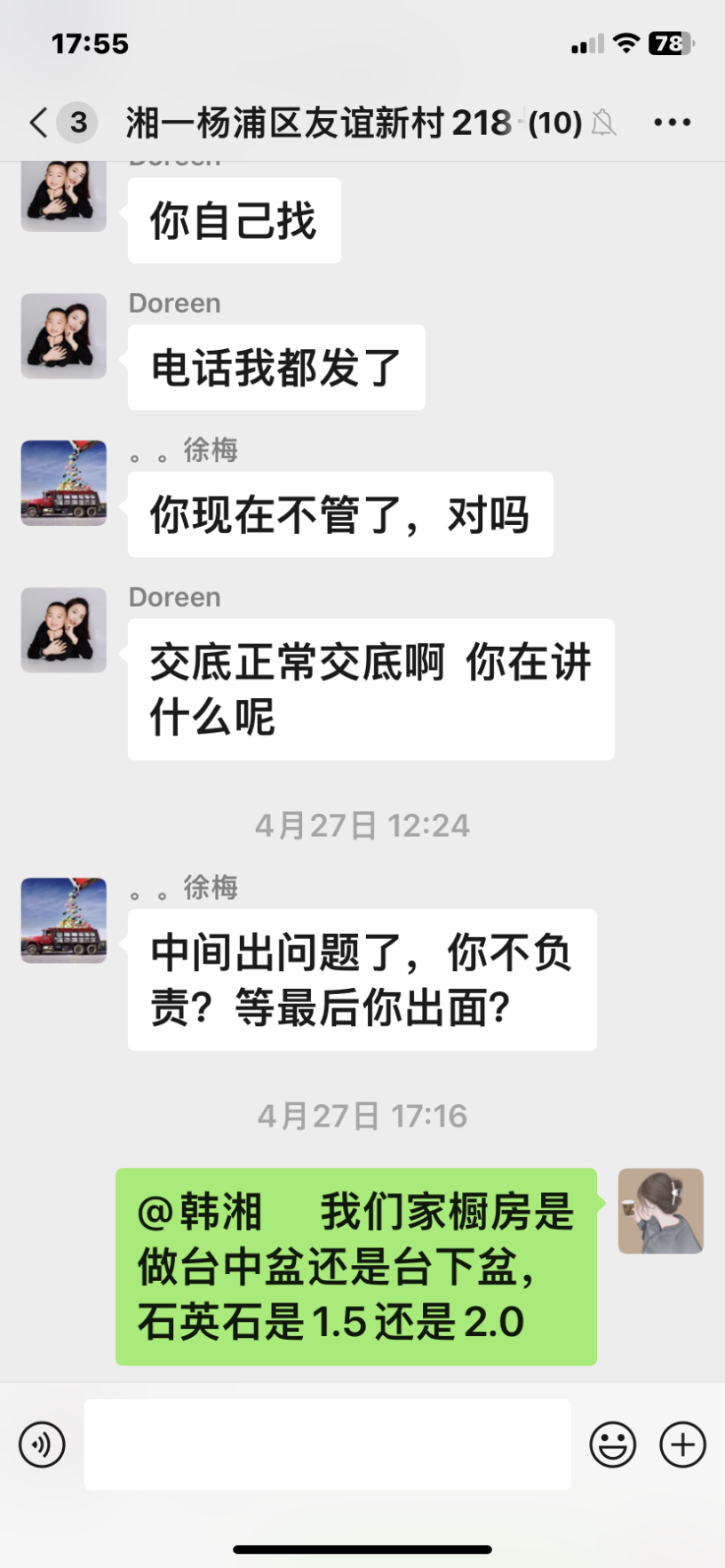The width and height of the screenshot is (725, 1568).
Task: Open the plus attachments menu
Action: [682, 1444]
